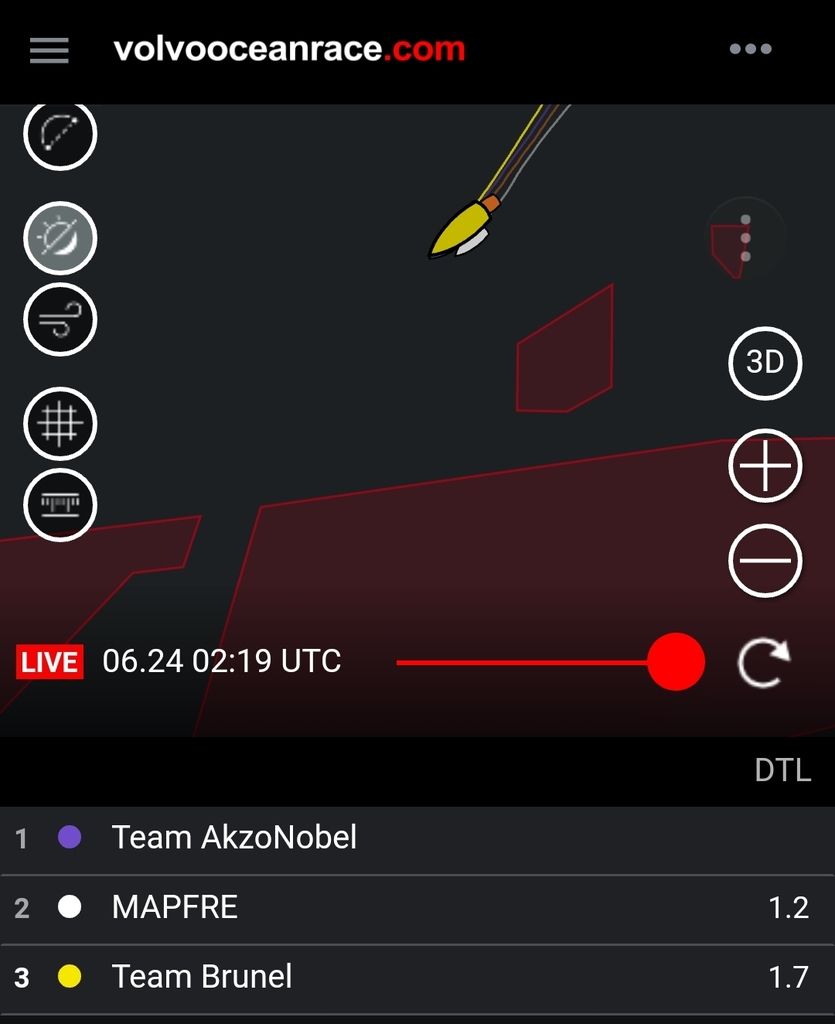This screenshot has height=1024, width=835.
Task: Toggle the day/night overlay button
Action: click(x=60, y=238)
